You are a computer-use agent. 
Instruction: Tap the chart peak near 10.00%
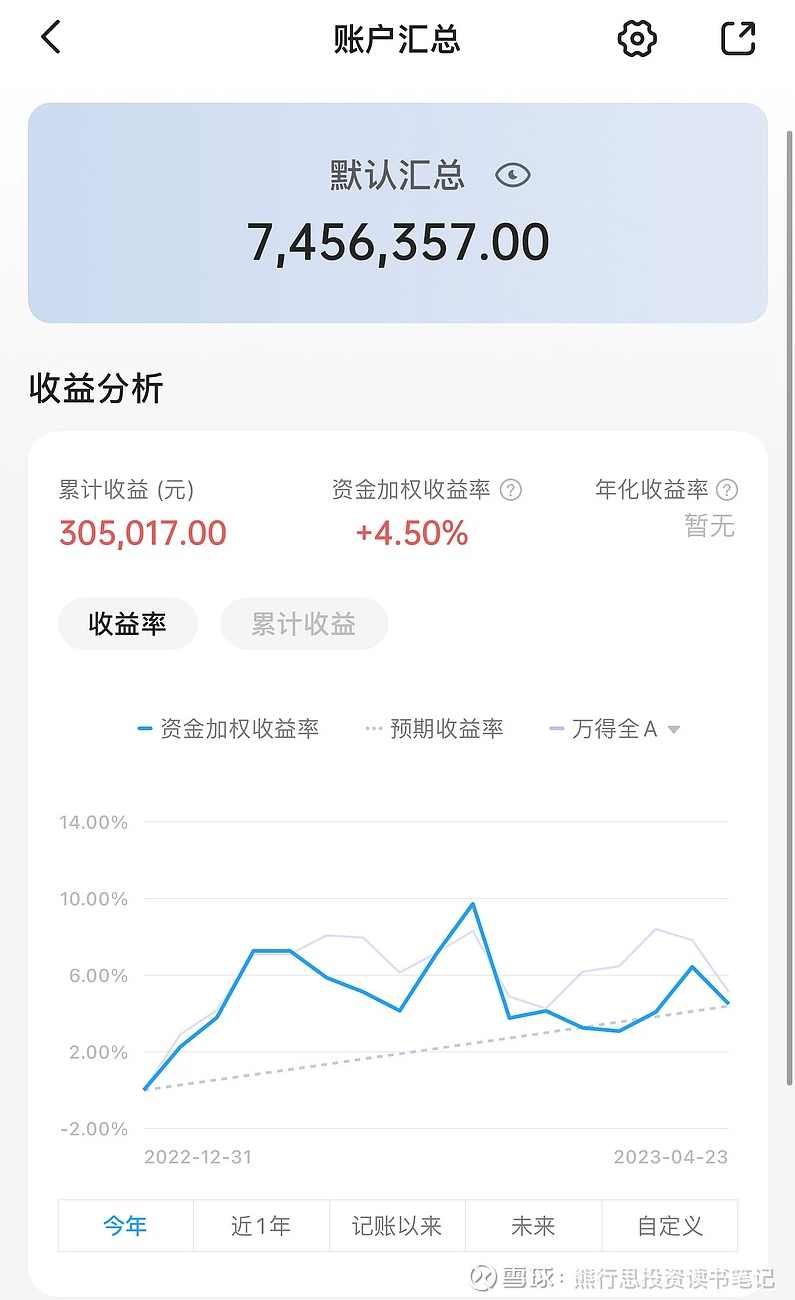coord(471,904)
